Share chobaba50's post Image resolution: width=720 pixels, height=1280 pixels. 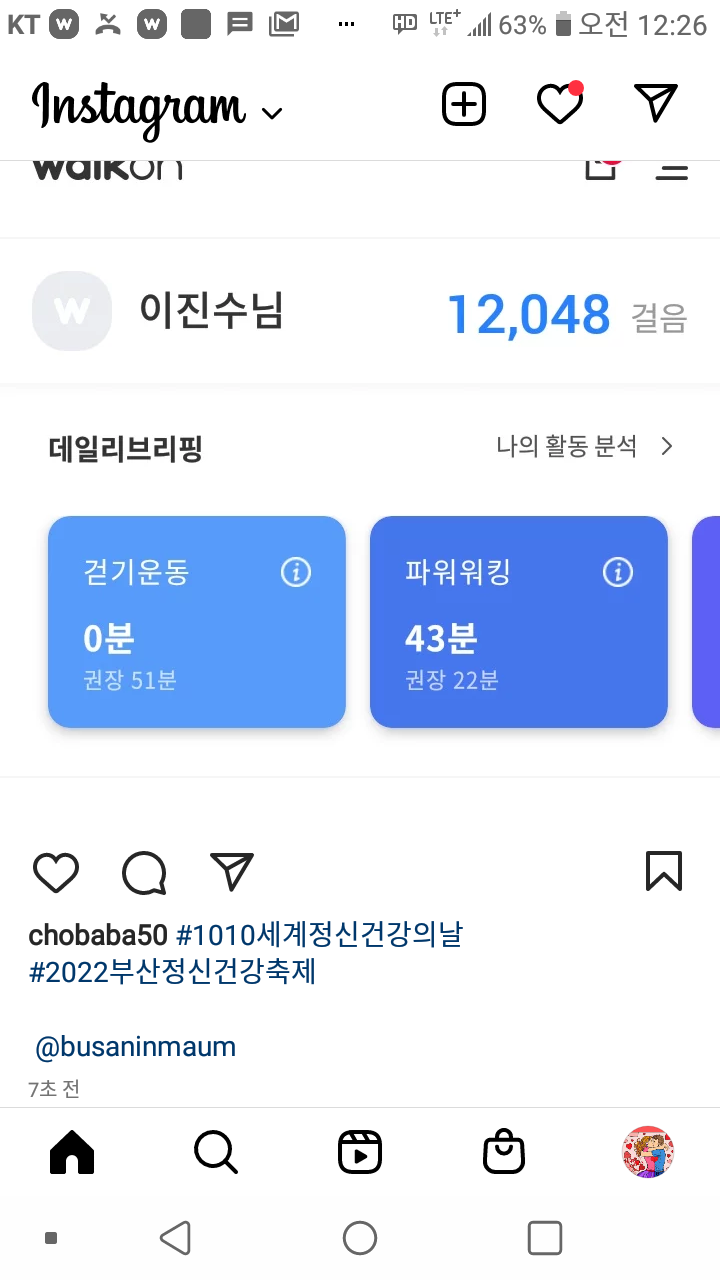pyautogui.click(x=232, y=872)
